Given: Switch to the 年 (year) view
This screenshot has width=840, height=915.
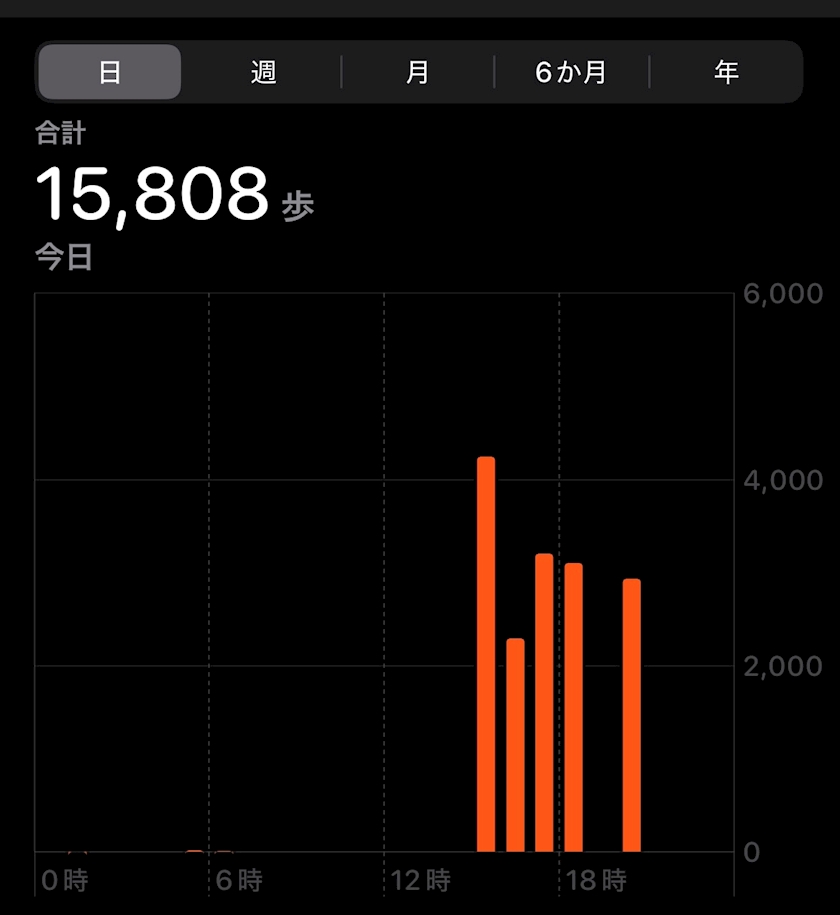Looking at the screenshot, I should point(726,72).
